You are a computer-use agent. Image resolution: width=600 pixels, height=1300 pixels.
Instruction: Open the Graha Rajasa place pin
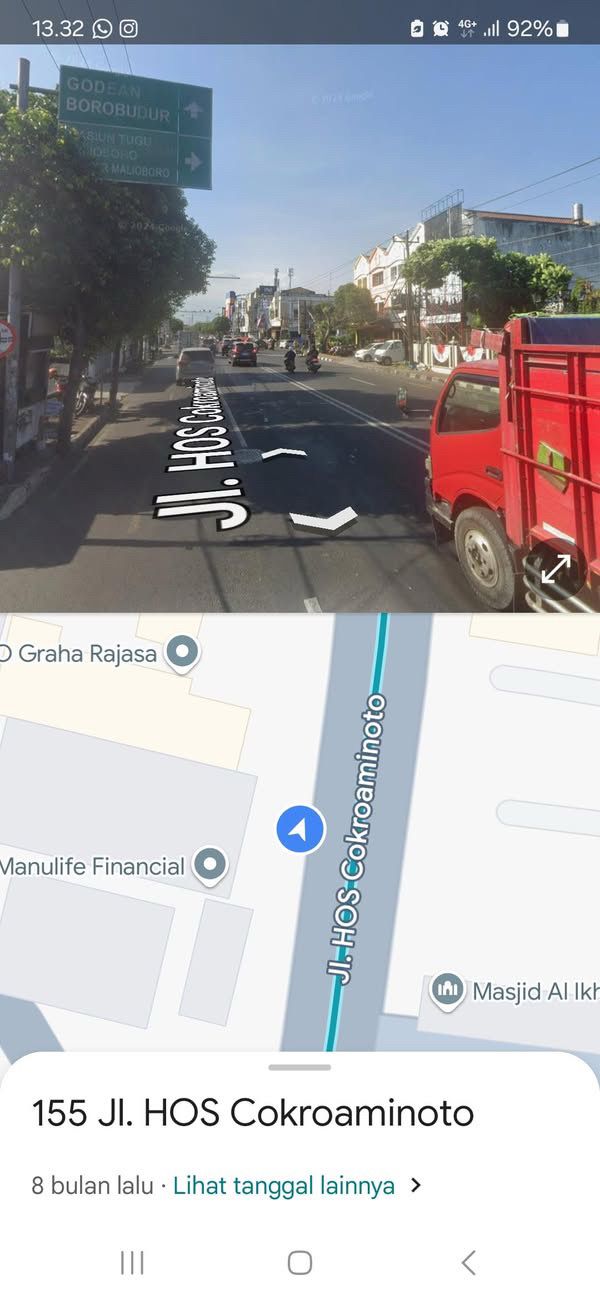[182, 653]
